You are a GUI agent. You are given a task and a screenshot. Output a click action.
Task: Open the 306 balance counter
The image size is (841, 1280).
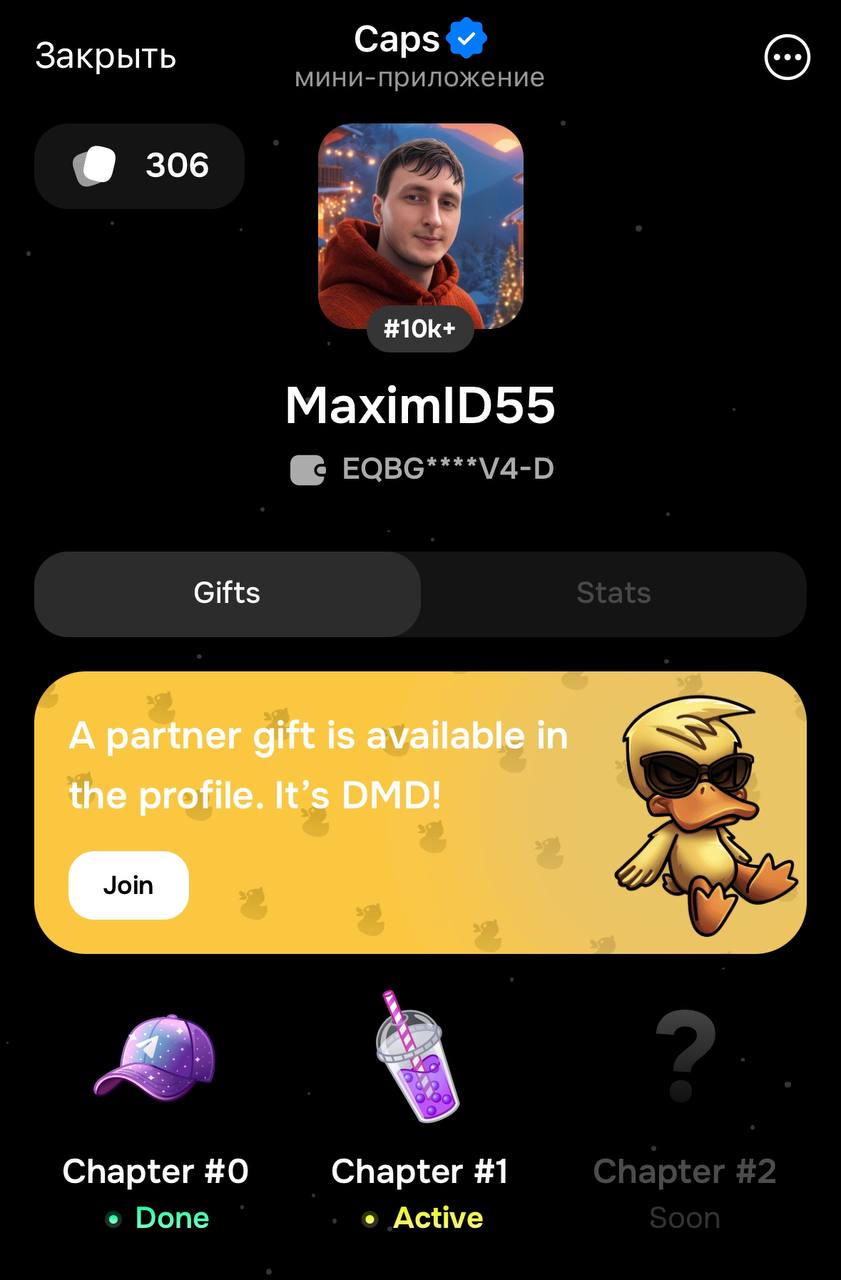tap(139, 165)
